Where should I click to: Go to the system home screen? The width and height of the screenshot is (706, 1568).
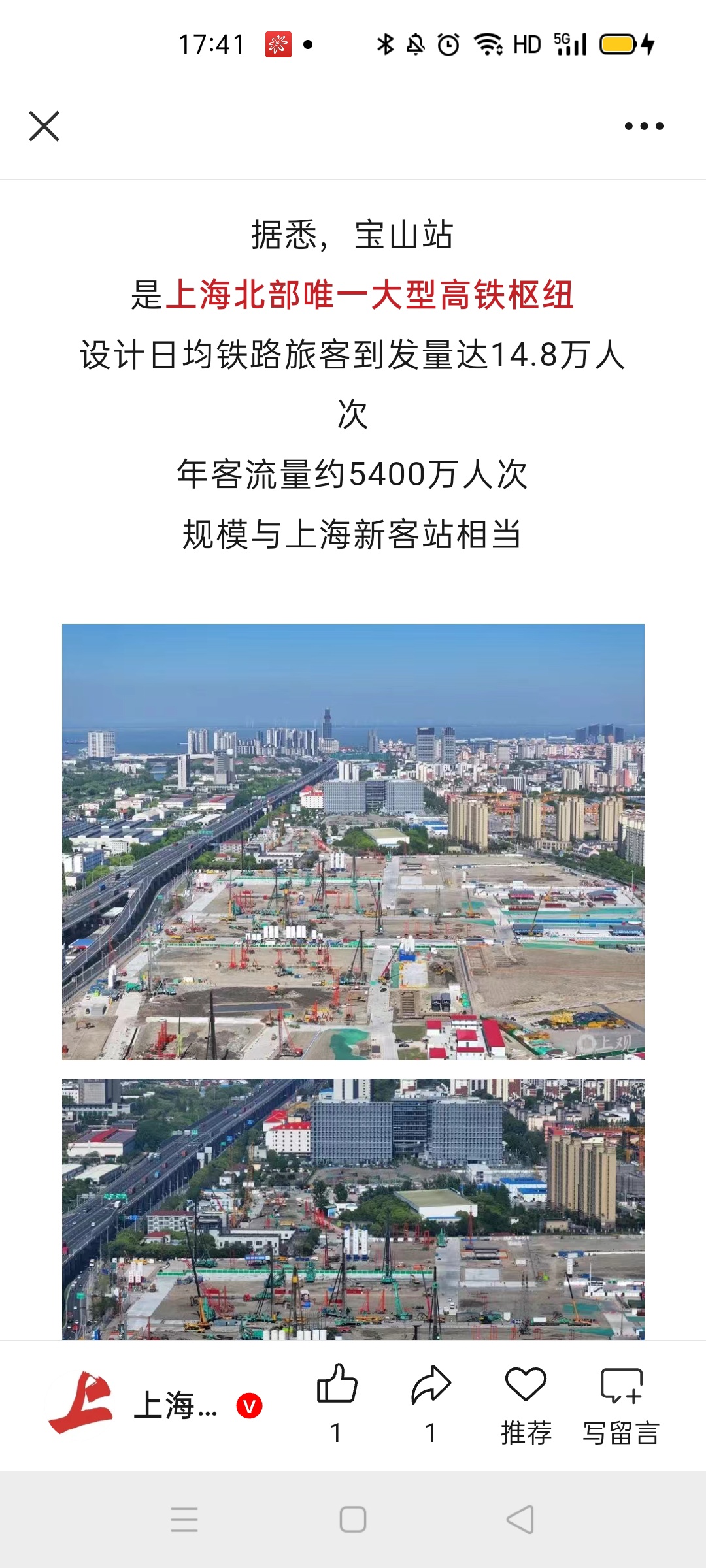tap(353, 1520)
